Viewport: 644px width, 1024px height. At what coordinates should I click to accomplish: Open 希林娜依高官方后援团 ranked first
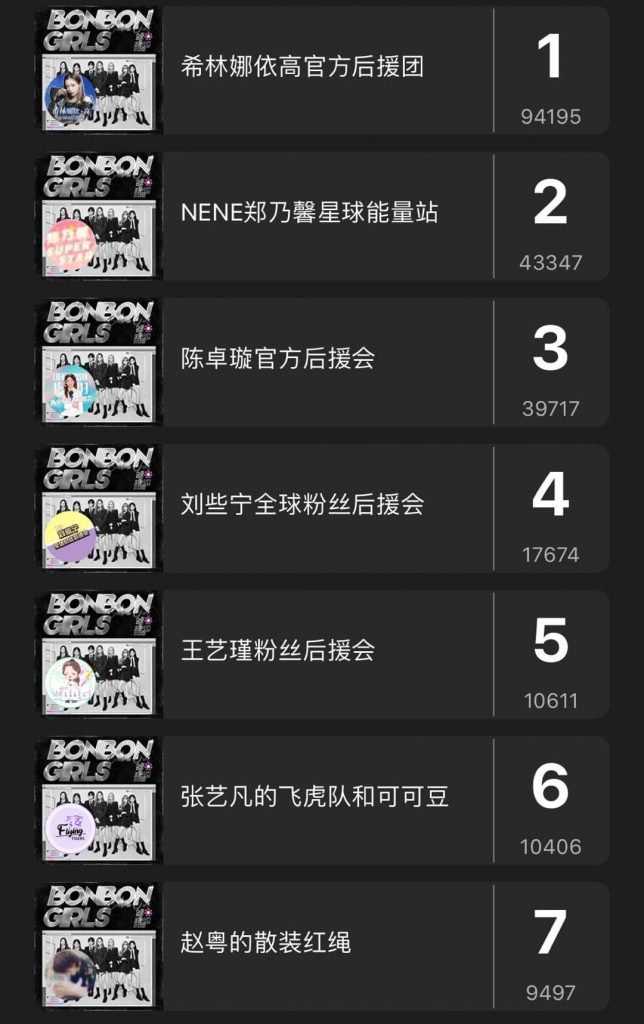pos(303,67)
